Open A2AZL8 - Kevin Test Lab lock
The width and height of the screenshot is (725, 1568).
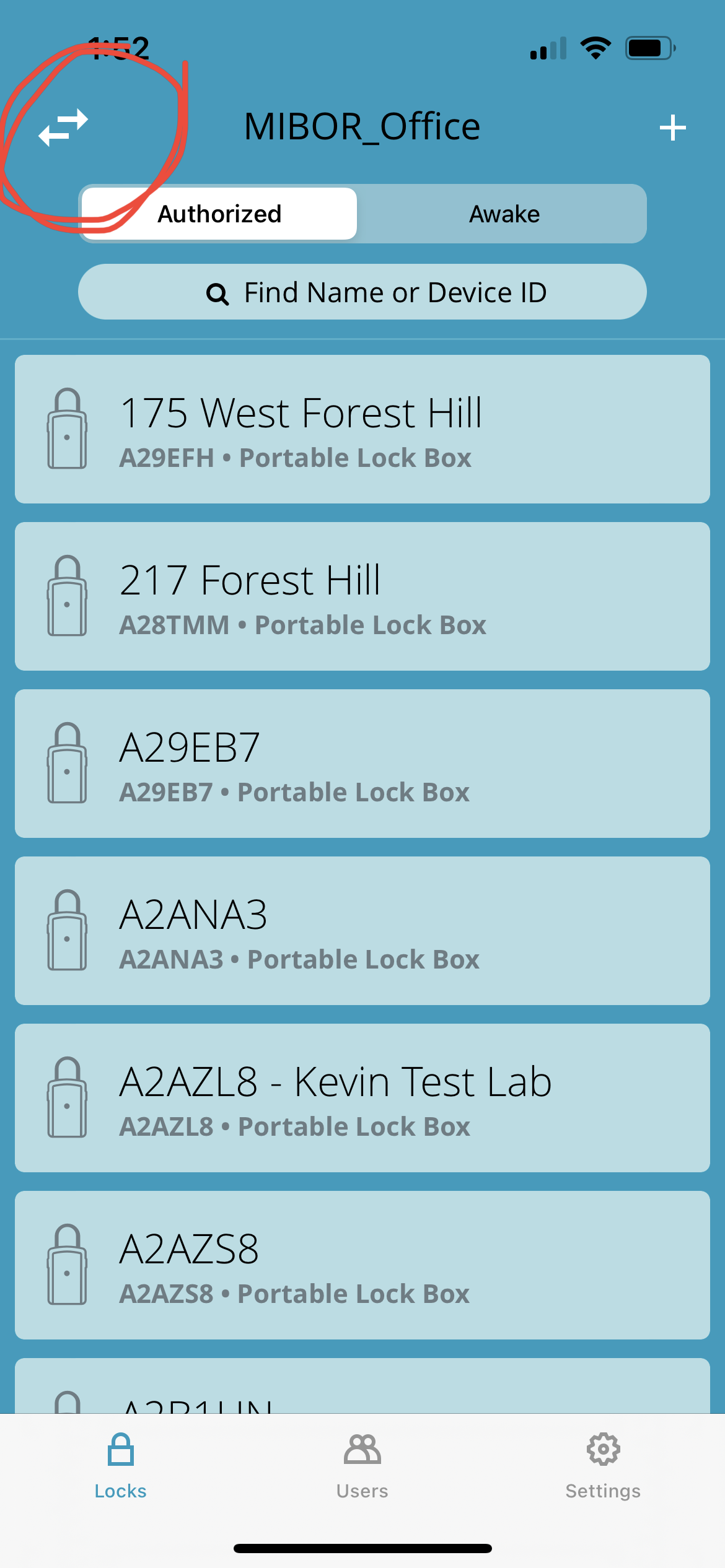tap(362, 1098)
